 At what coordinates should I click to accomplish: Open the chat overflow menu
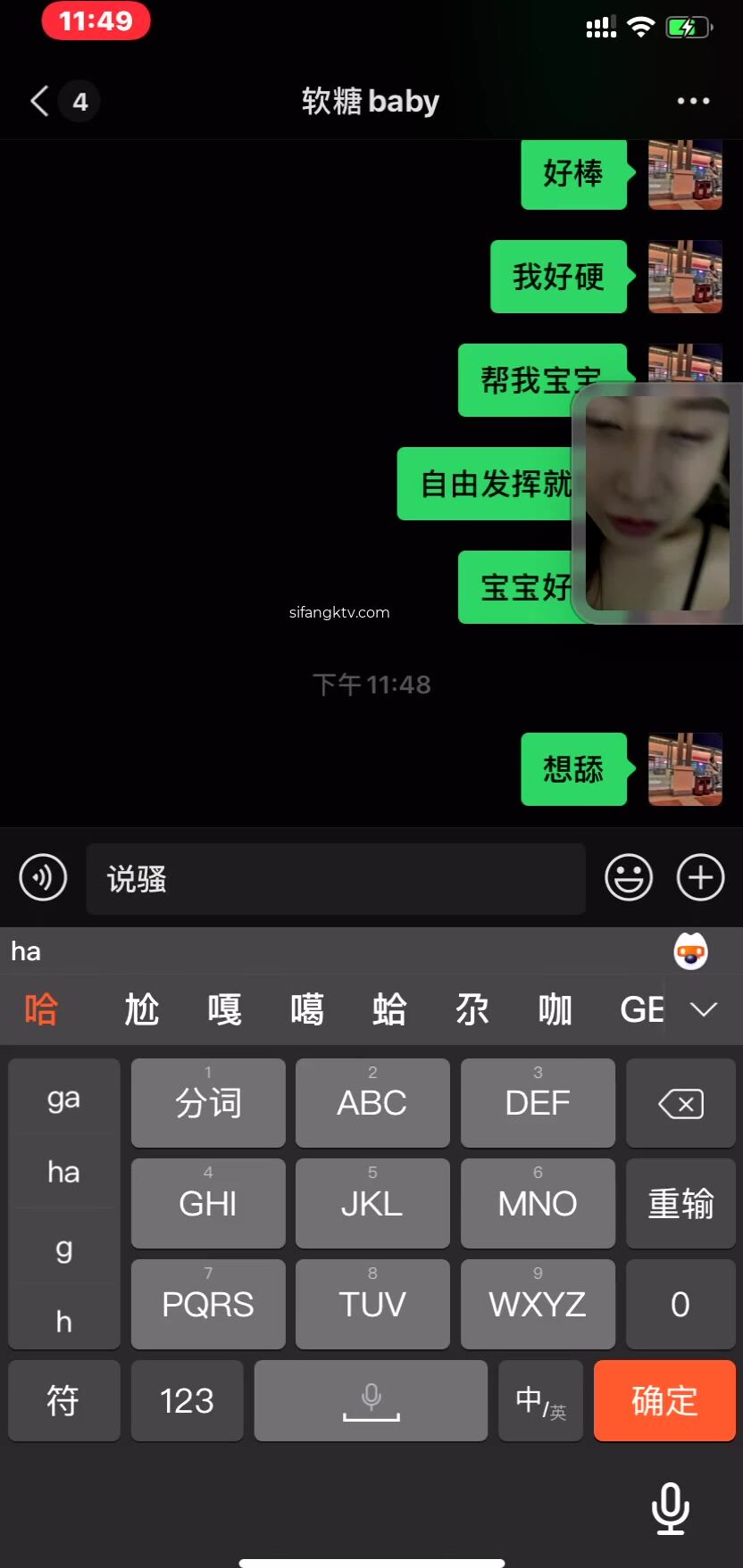point(693,101)
